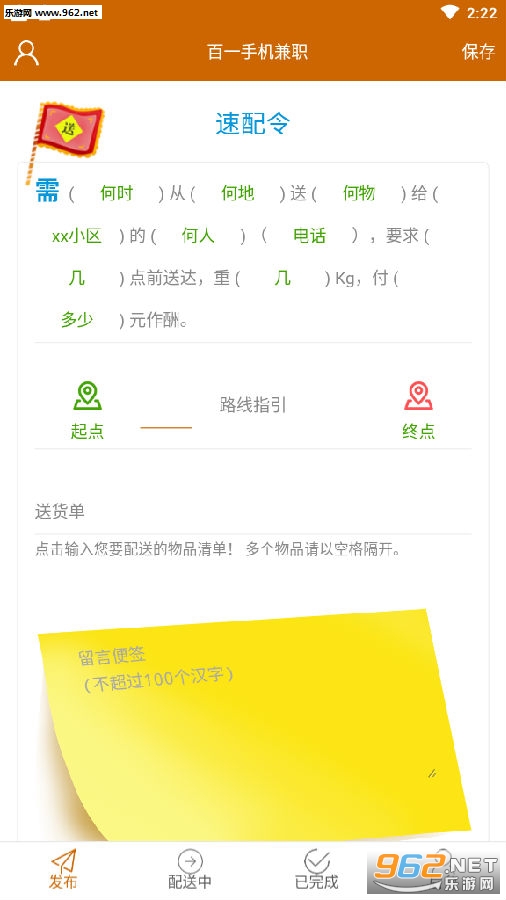This screenshot has height=900, width=506.
Task: Tap 保存 to save the order
Action: [477, 52]
